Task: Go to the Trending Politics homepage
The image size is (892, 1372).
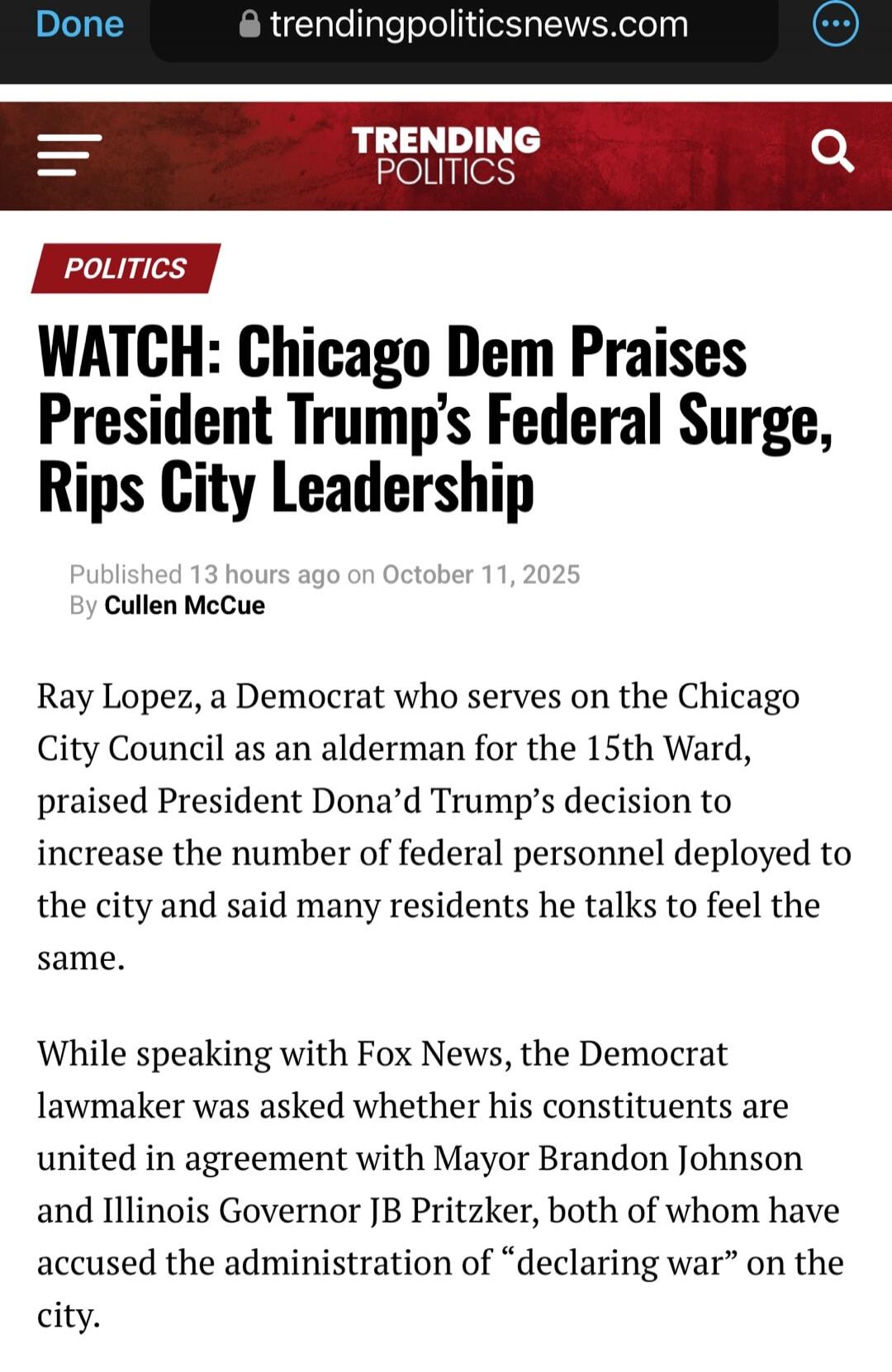Action: click(x=446, y=155)
